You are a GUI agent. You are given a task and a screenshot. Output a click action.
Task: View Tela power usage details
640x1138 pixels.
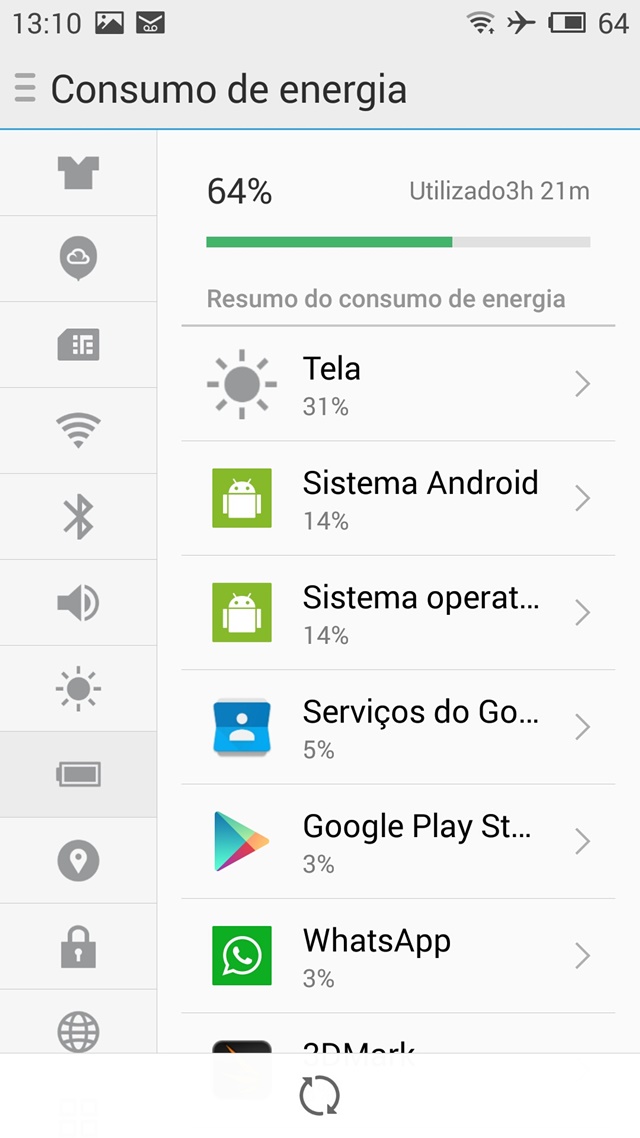[398, 384]
